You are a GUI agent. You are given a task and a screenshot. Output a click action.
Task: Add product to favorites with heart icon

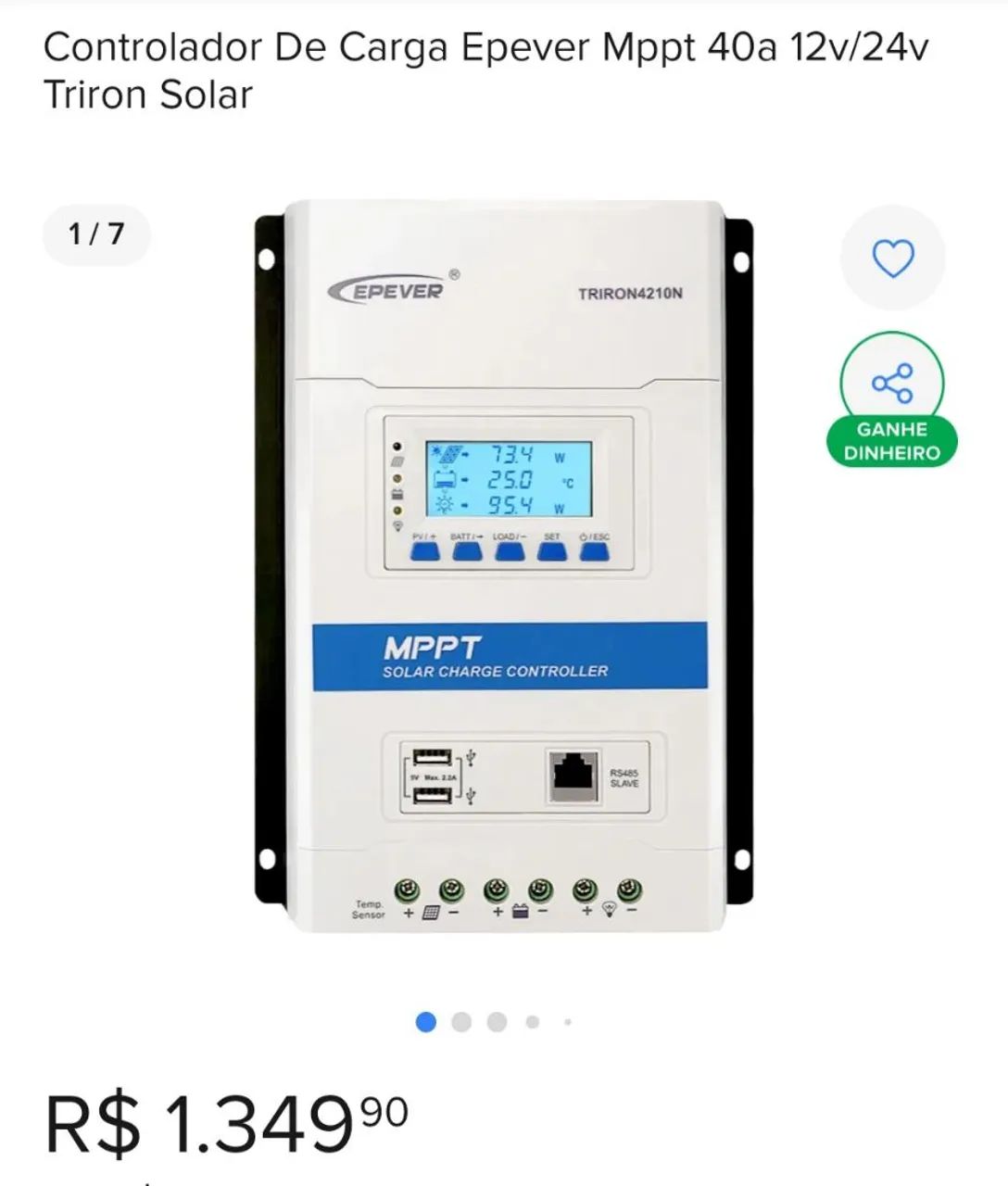pos(892,259)
